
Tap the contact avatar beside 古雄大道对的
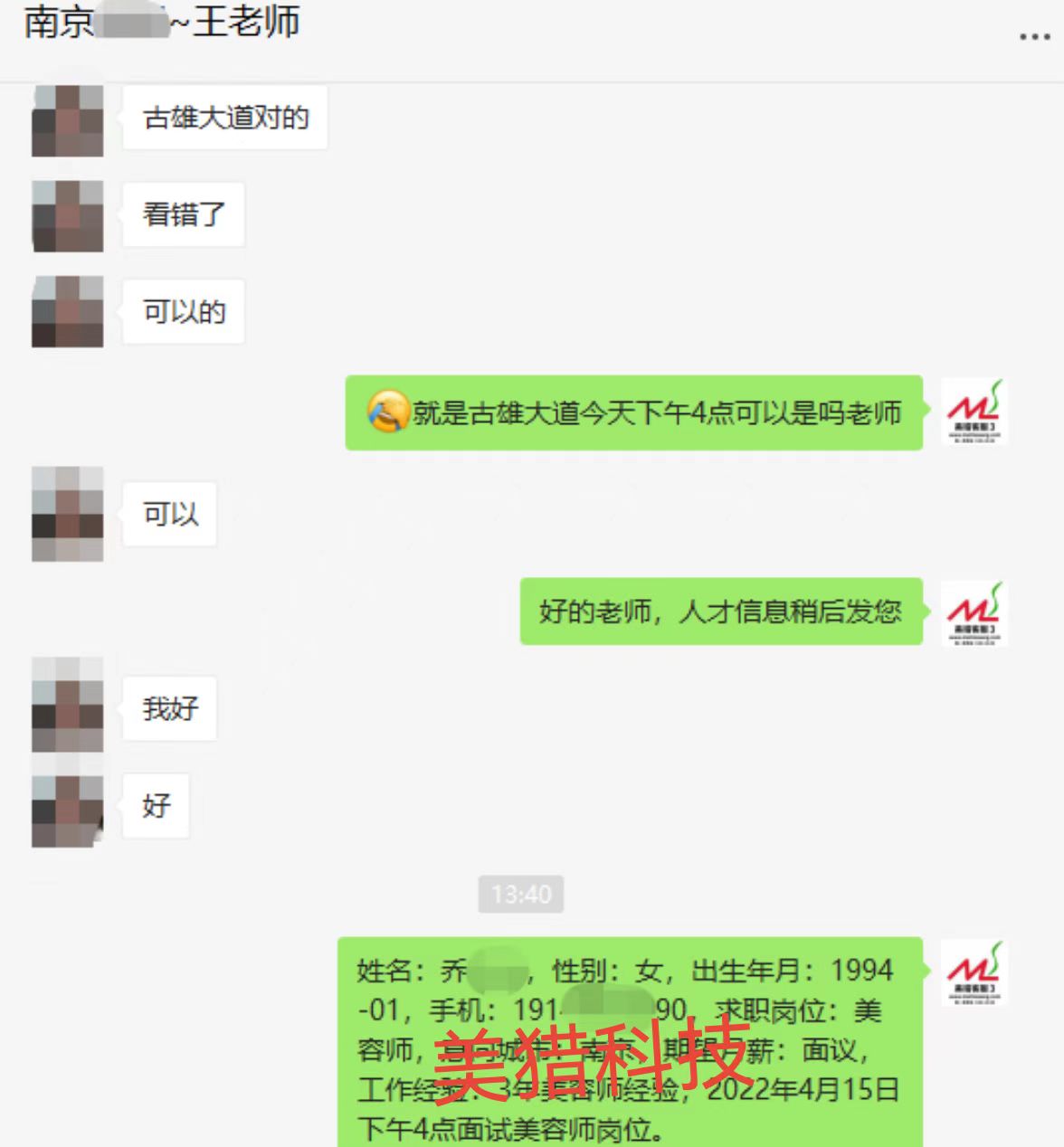tap(68, 121)
